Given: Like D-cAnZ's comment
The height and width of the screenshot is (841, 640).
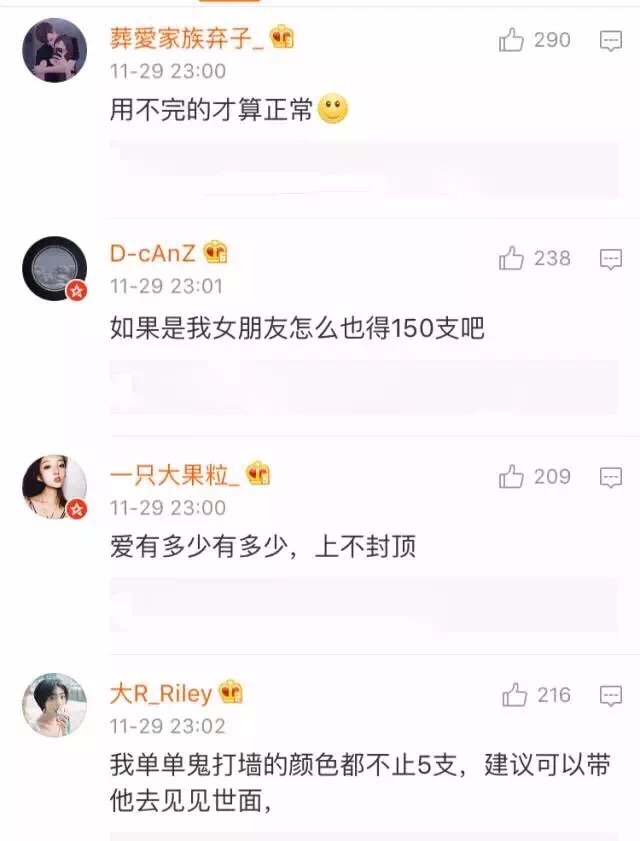Looking at the screenshot, I should click(x=512, y=258).
